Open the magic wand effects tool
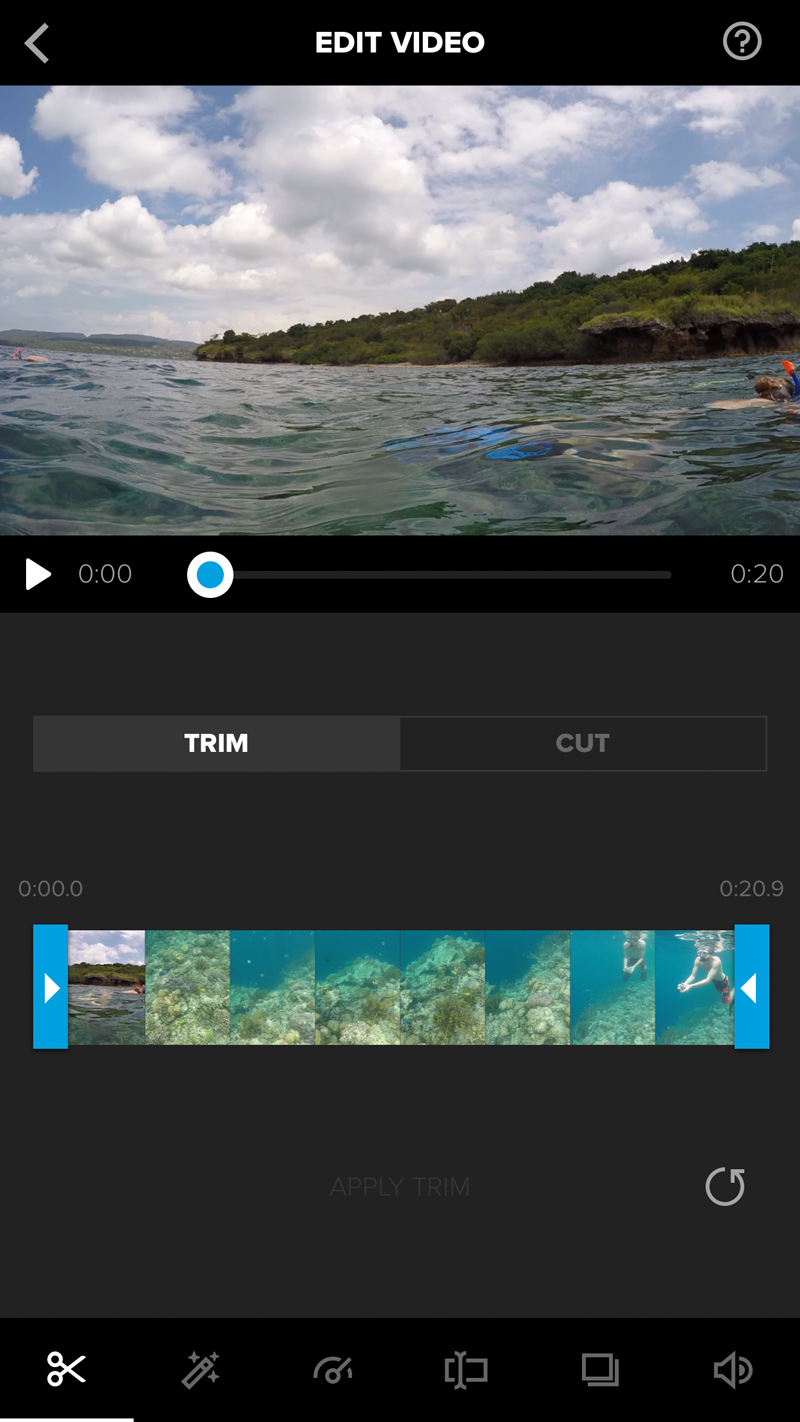The height and width of the screenshot is (1422, 800). click(x=200, y=1369)
